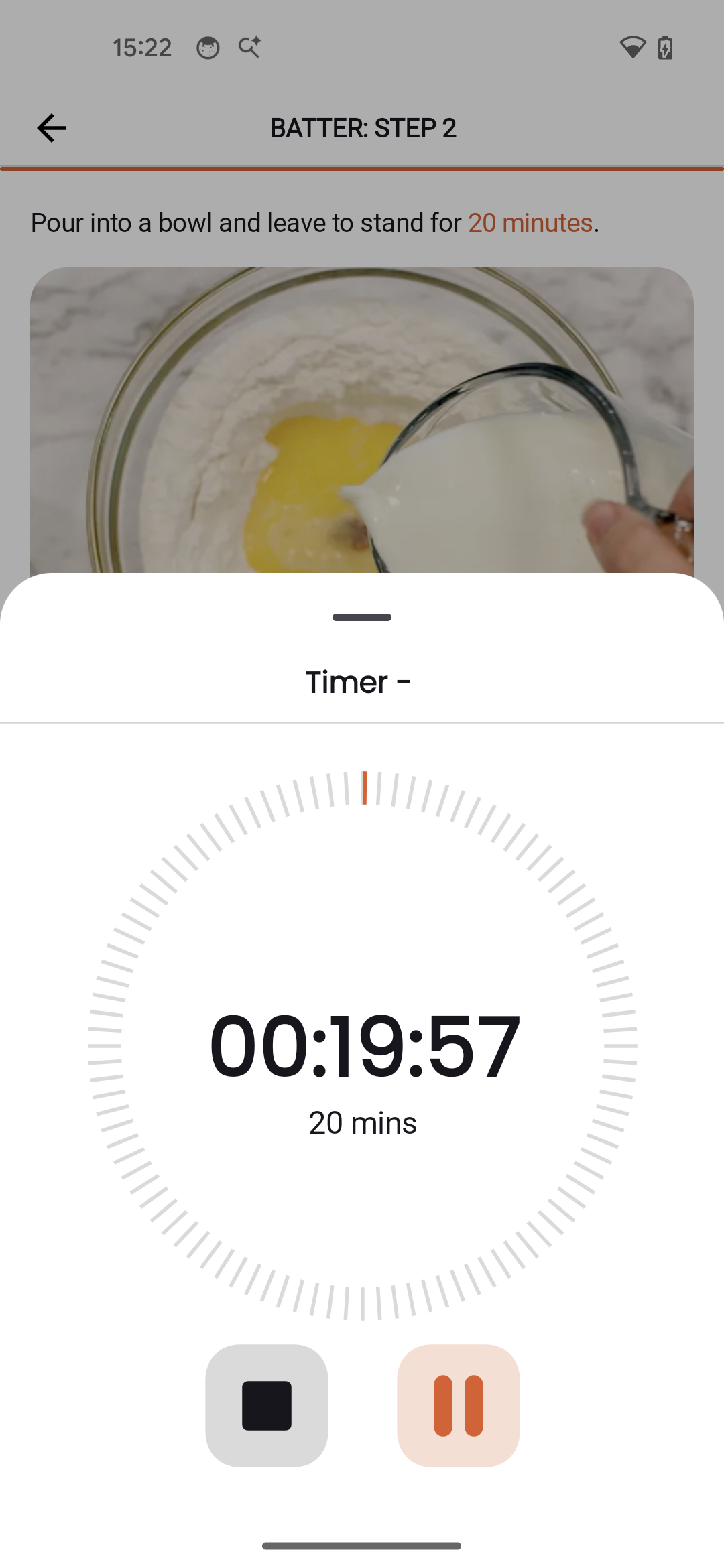Pause the countdown with the pause icon
724x1568 pixels.
(x=458, y=1407)
